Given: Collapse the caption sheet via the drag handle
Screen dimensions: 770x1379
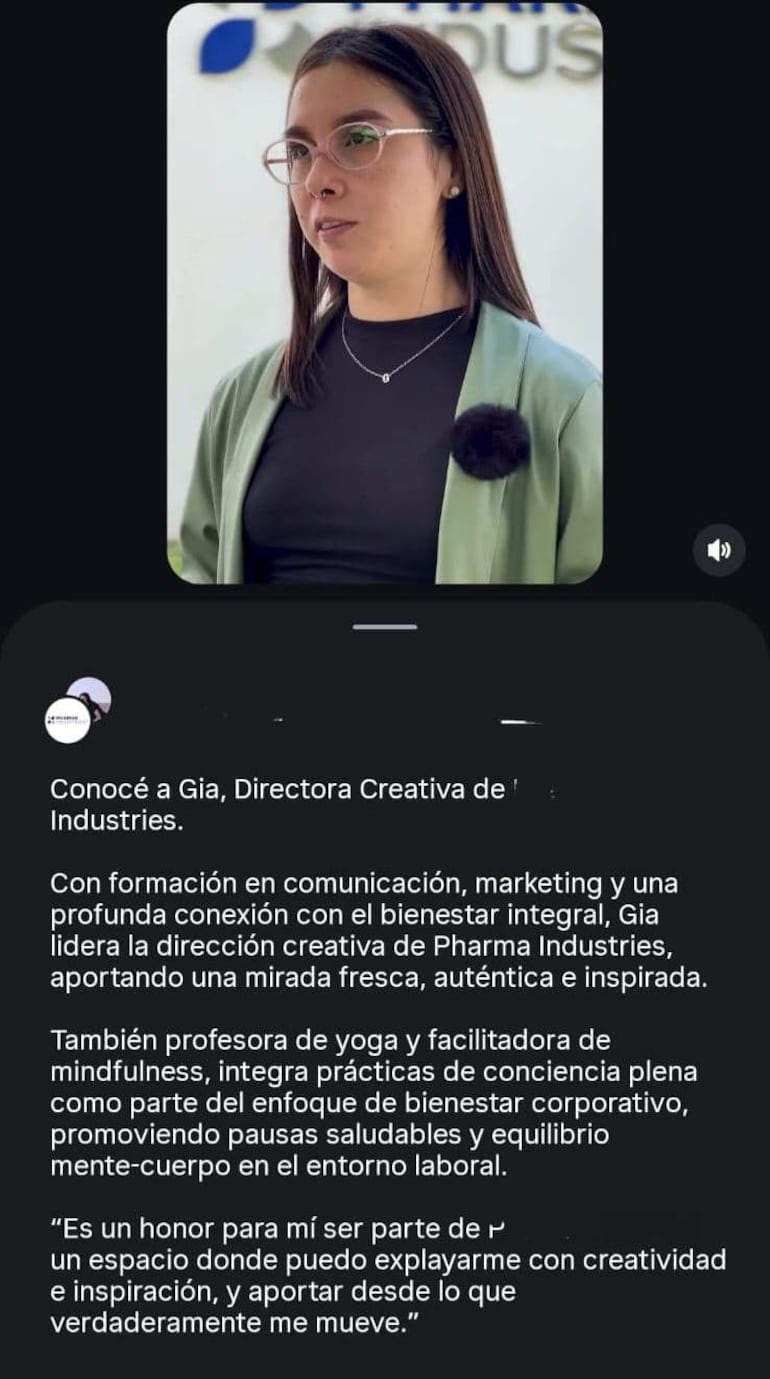Looking at the screenshot, I should click(383, 628).
